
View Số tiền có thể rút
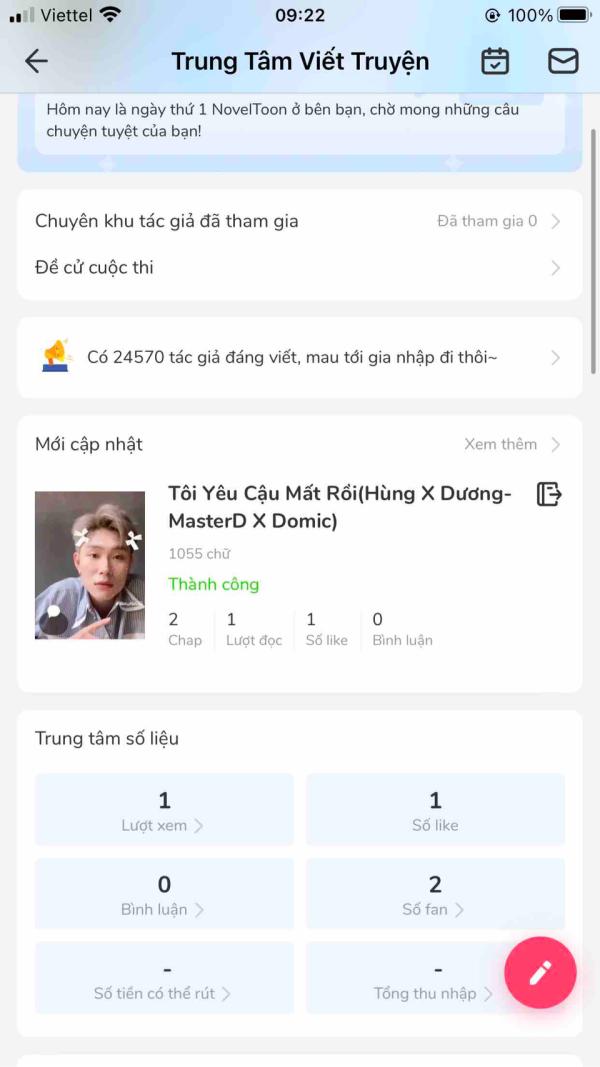coord(164,979)
